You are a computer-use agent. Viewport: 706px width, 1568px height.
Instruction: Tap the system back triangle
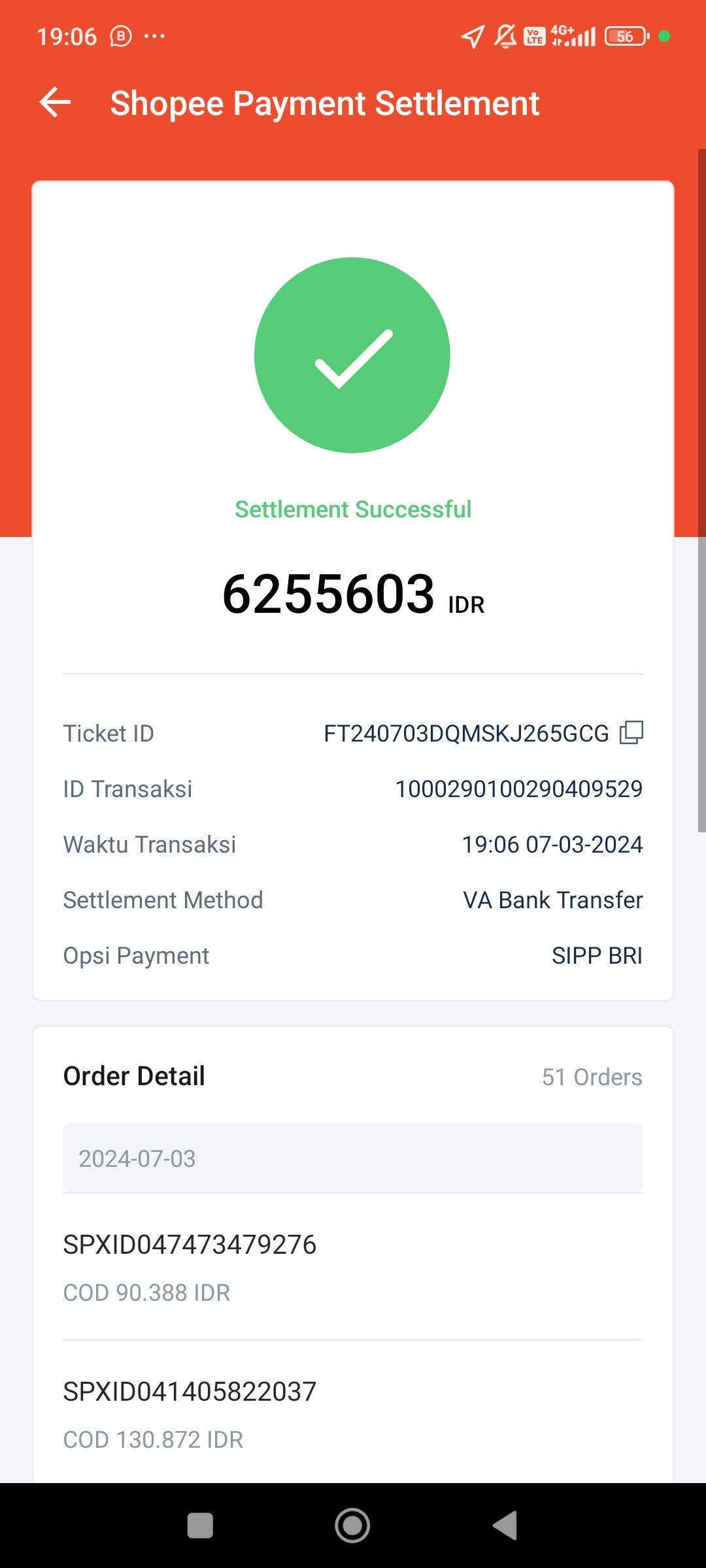pyautogui.click(x=505, y=1526)
